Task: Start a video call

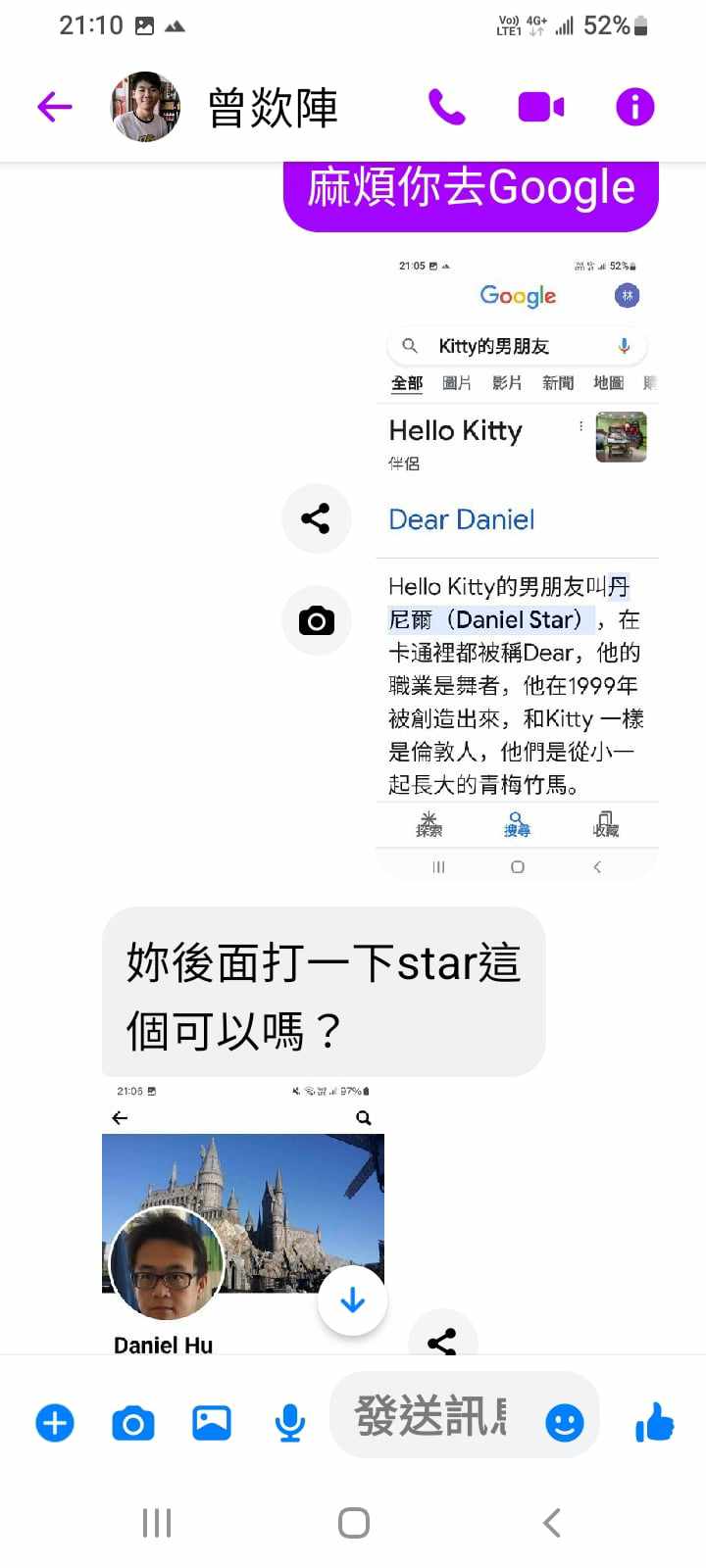Action: click(x=540, y=107)
